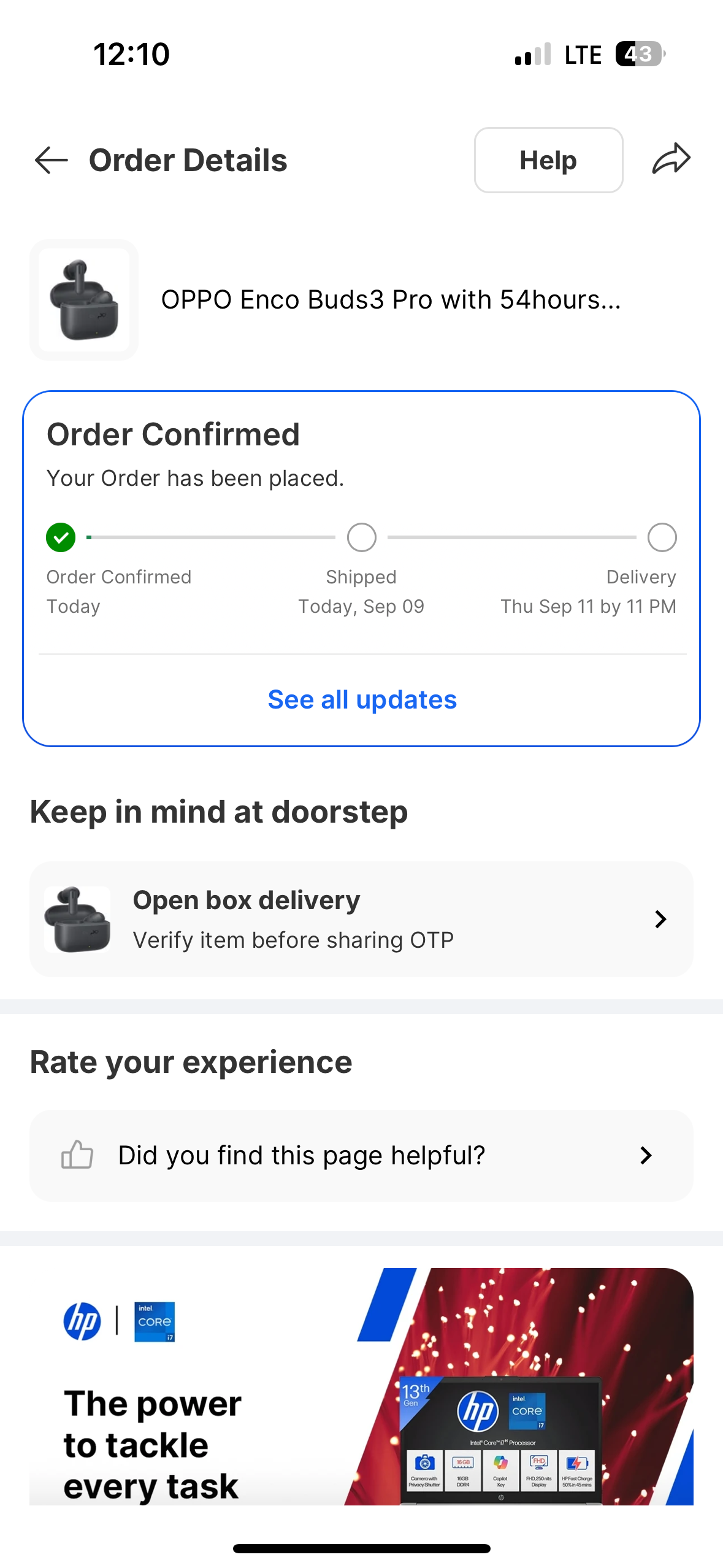Share this order details page

(x=671, y=159)
